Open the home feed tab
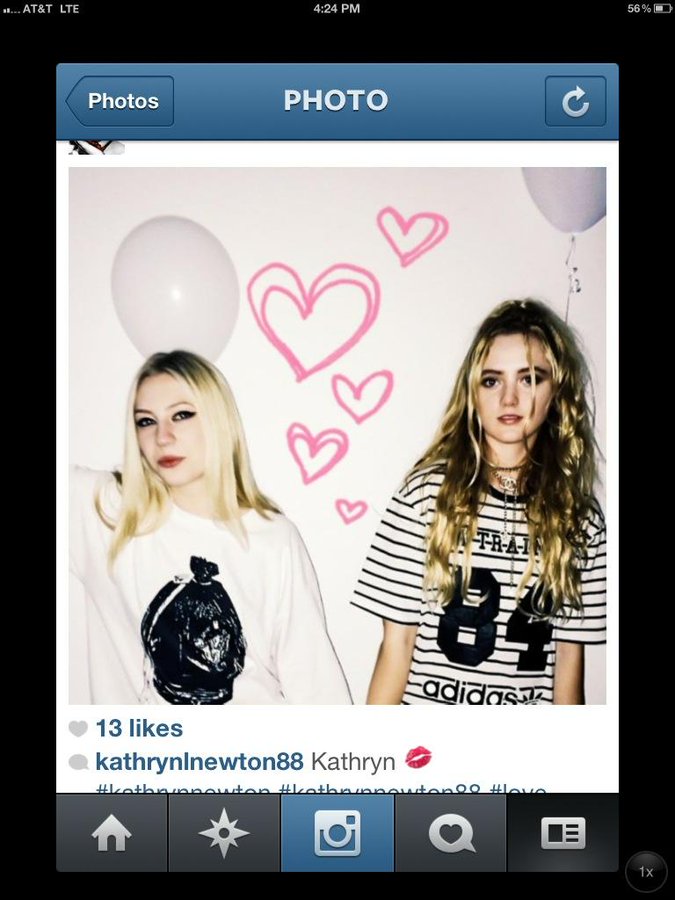Viewport: 675px width, 900px height. [111, 834]
